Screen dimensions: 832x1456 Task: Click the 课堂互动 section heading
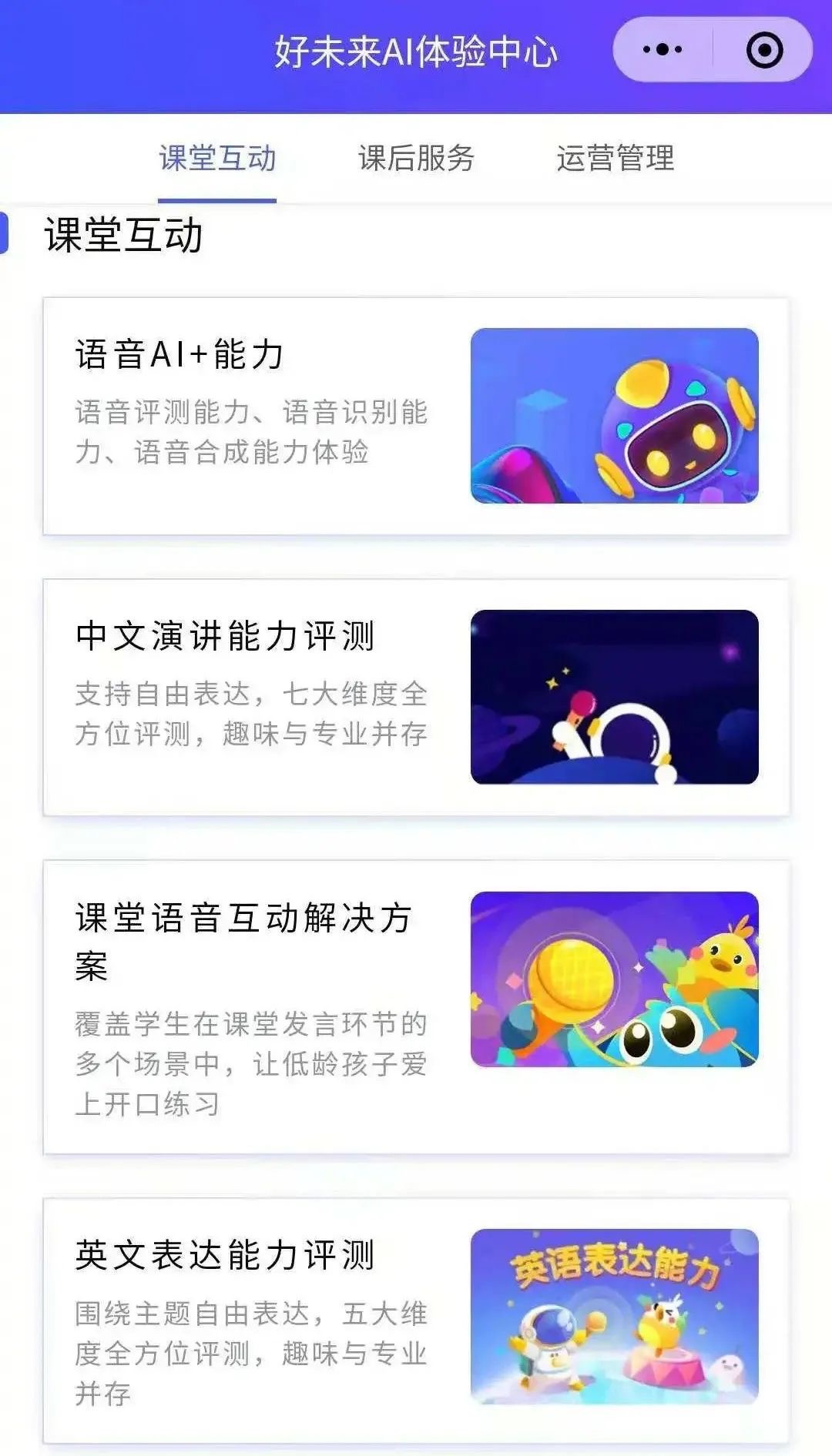(123, 236)
